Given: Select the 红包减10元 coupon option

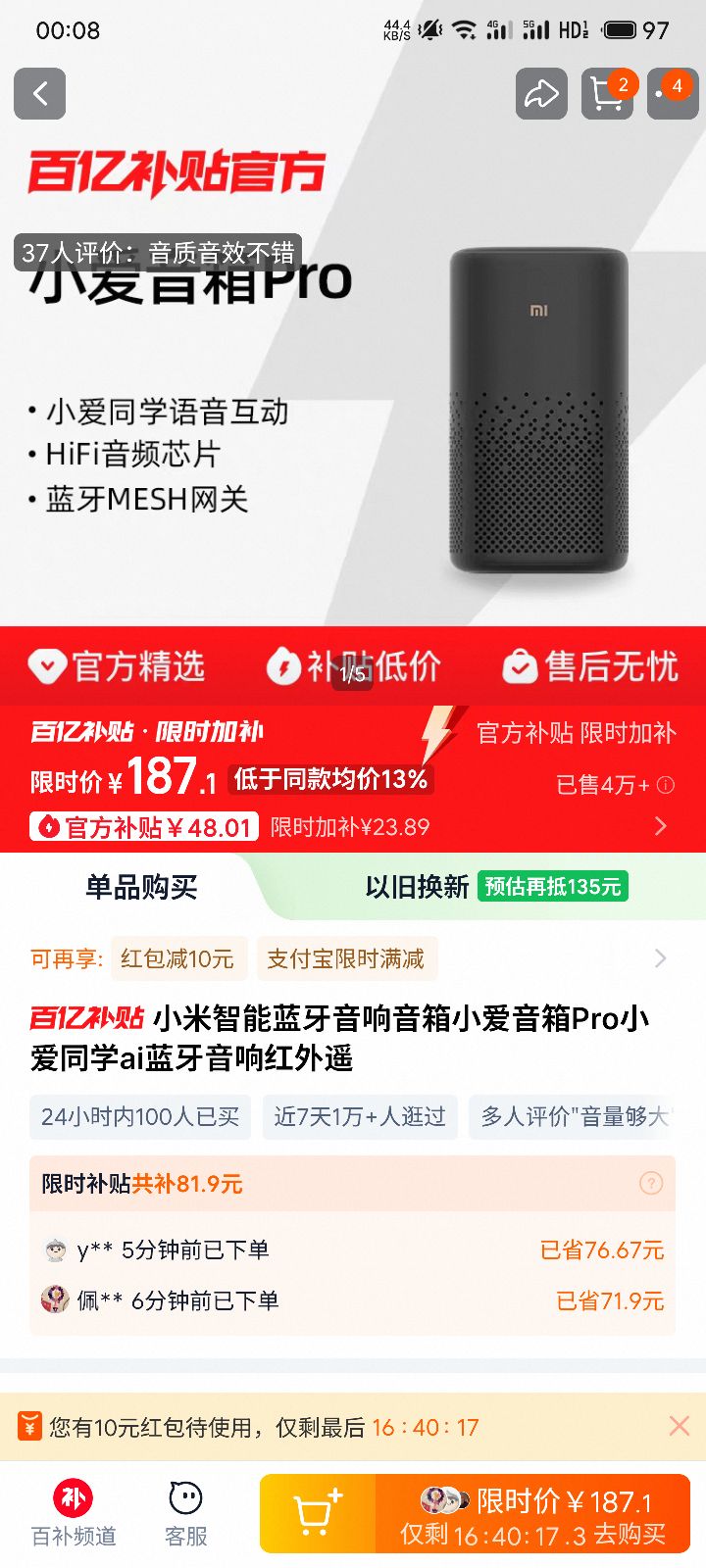Looking at the screenshot, I should click(177, 958).
